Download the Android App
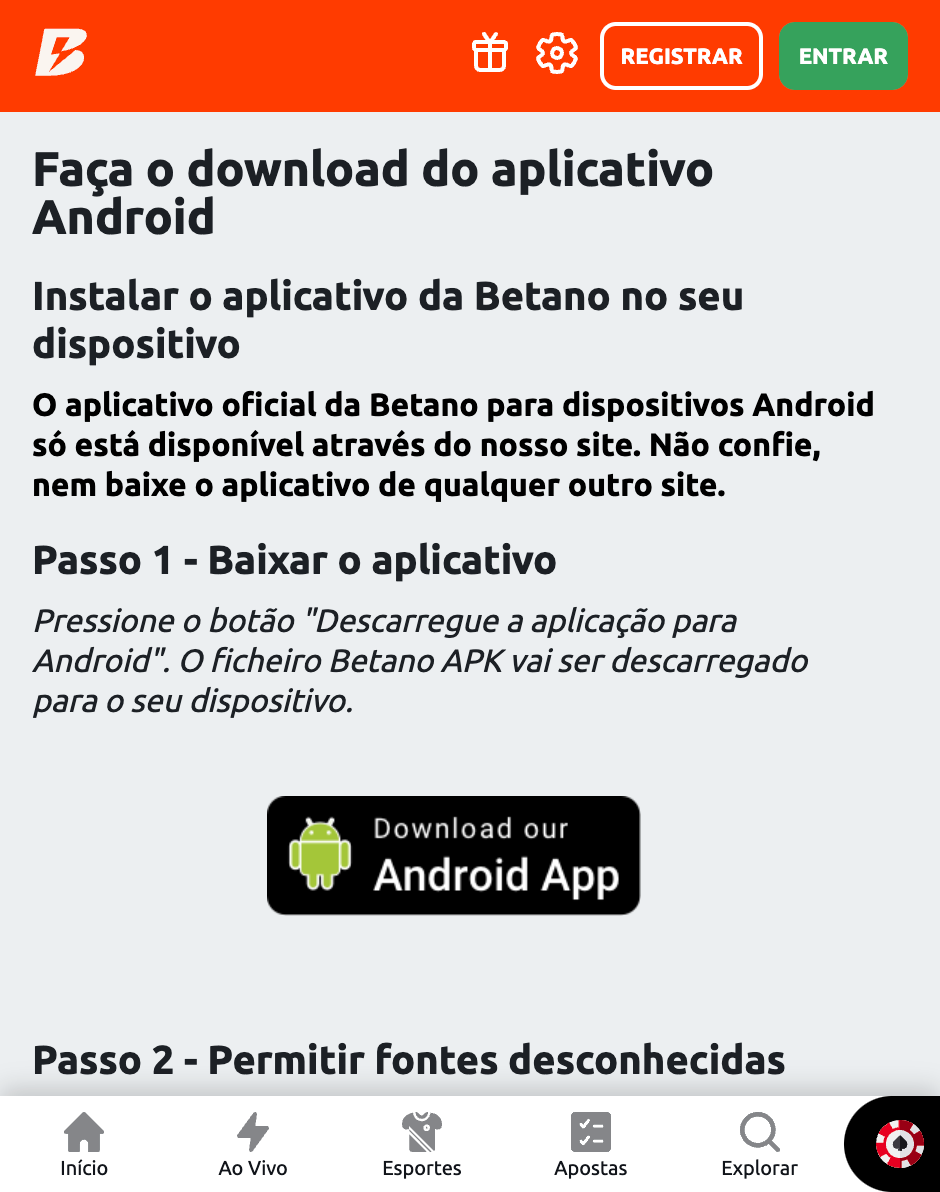 coord(453,855)
